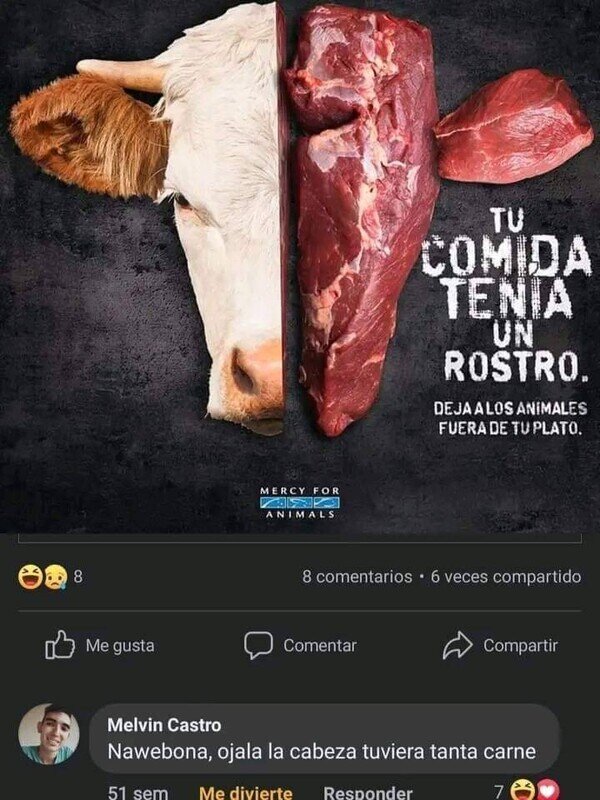See who shared: 6 veces compartido
The height and width of the screenshot is (800, 600).
tap(506, 577)
